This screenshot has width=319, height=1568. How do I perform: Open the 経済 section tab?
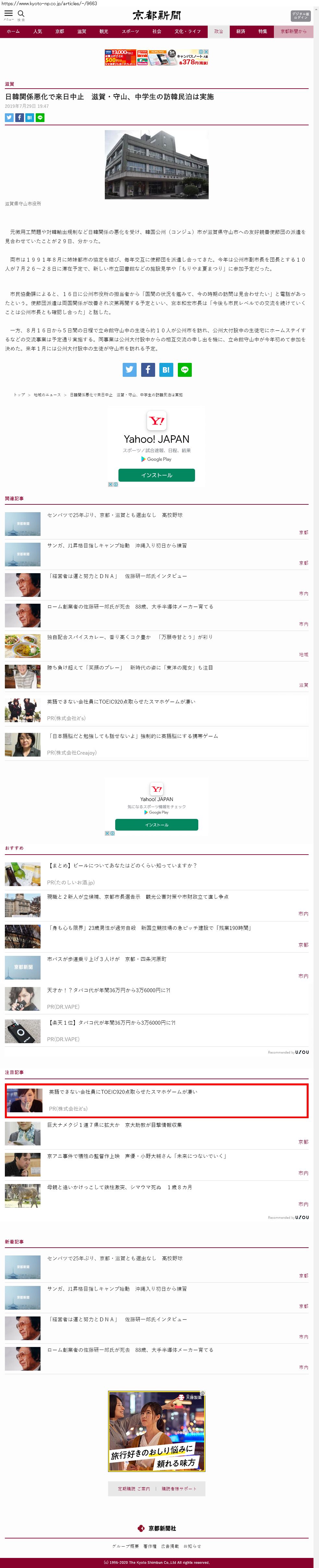pos(240,31)
